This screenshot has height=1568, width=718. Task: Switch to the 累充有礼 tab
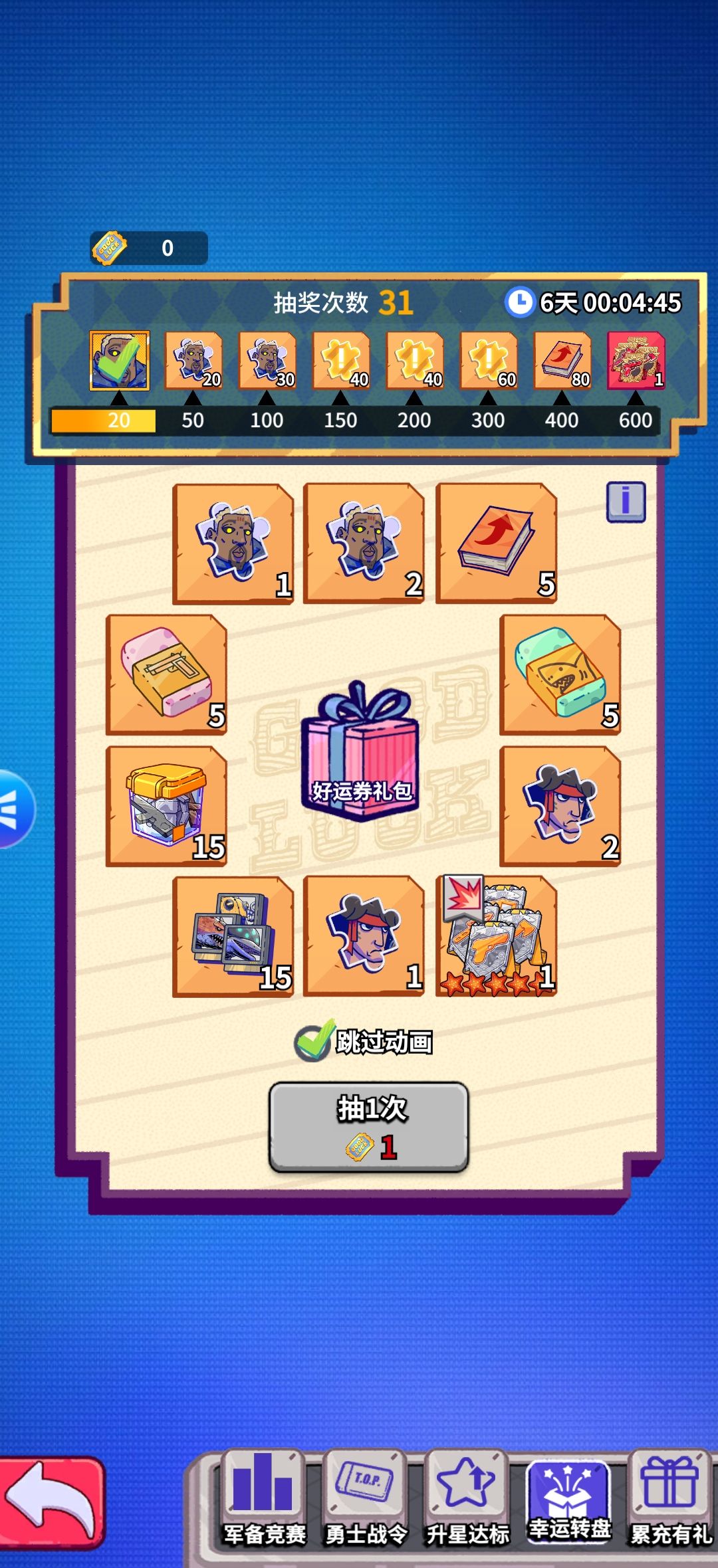669,1498
